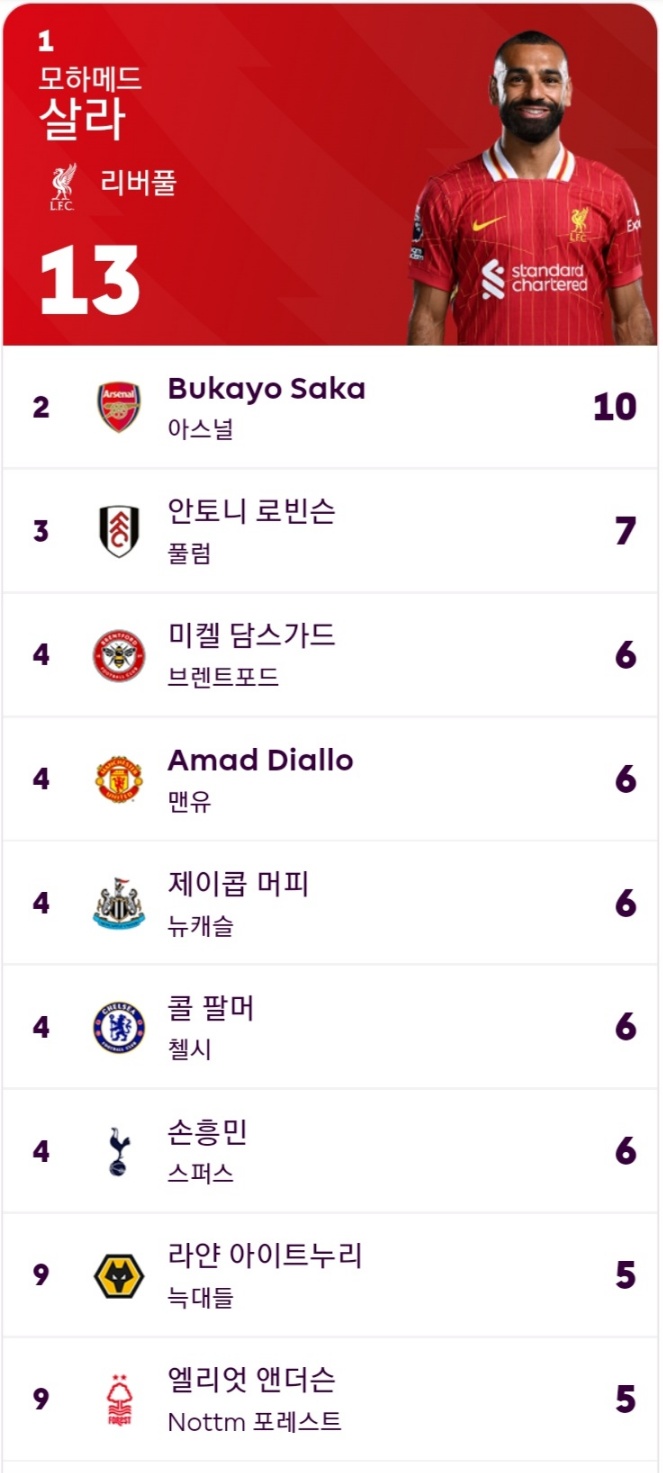663x1473 pixels.
Task: Open the 미켈 담스가드 row
Action: pyautogui.click(x=330, y=655)
